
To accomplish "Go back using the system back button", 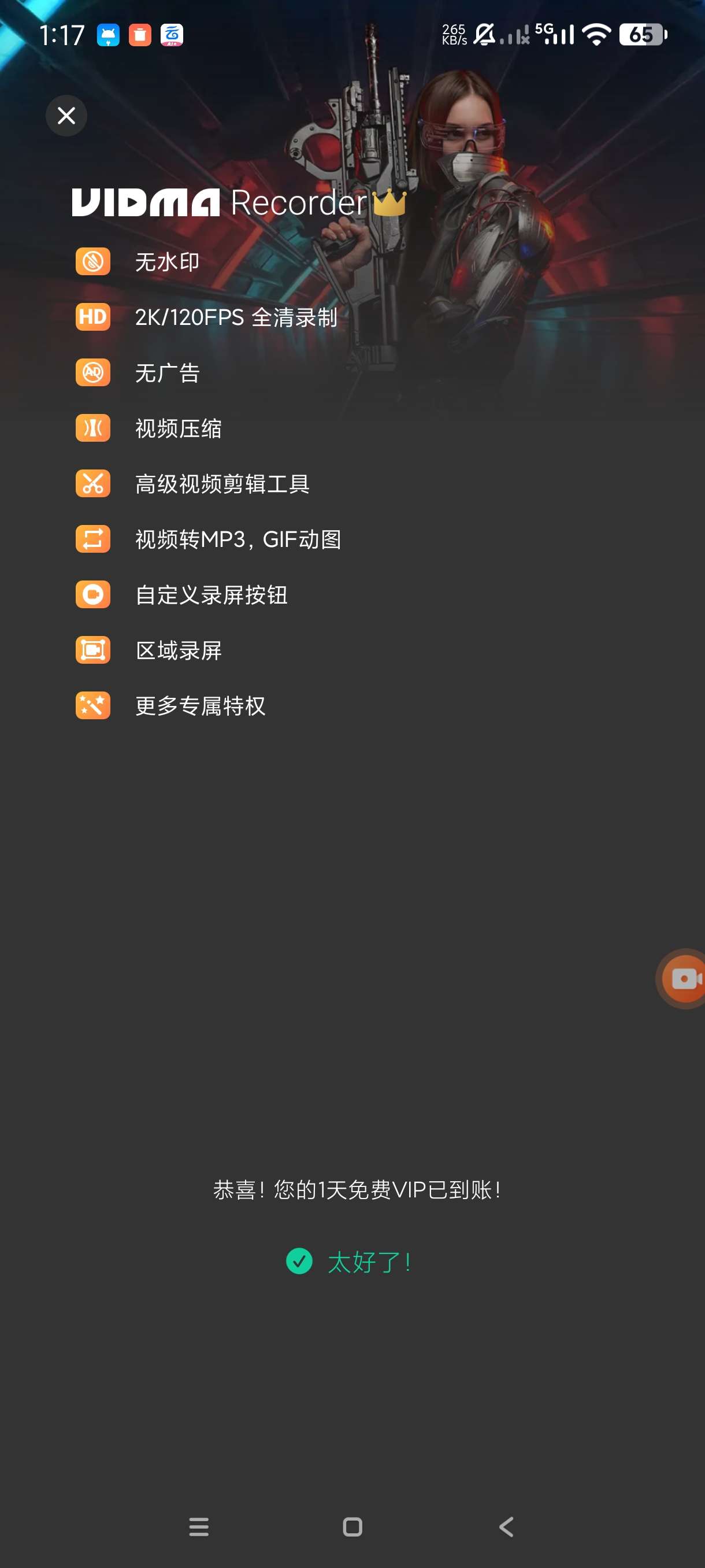I will click(506, 1526).
